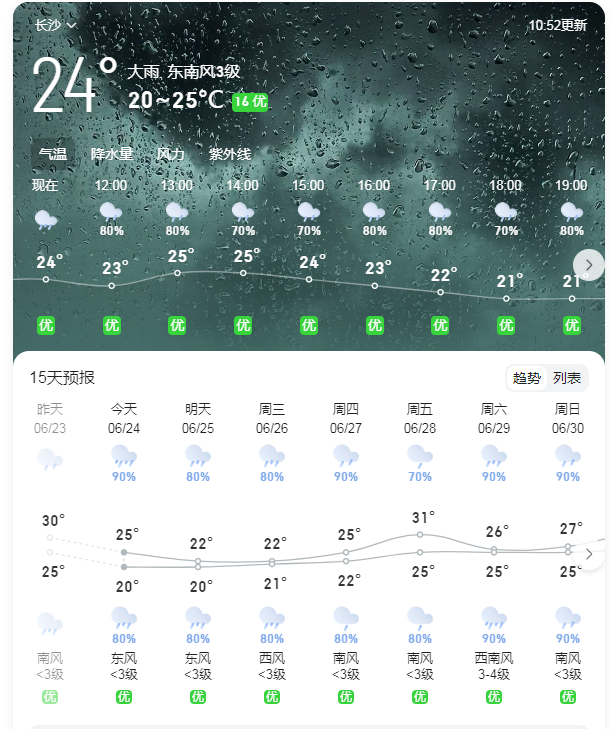Viewport: 616px width, 729px height.
Task: Switch to the 紫外线 tab
Action: [230, 154]
